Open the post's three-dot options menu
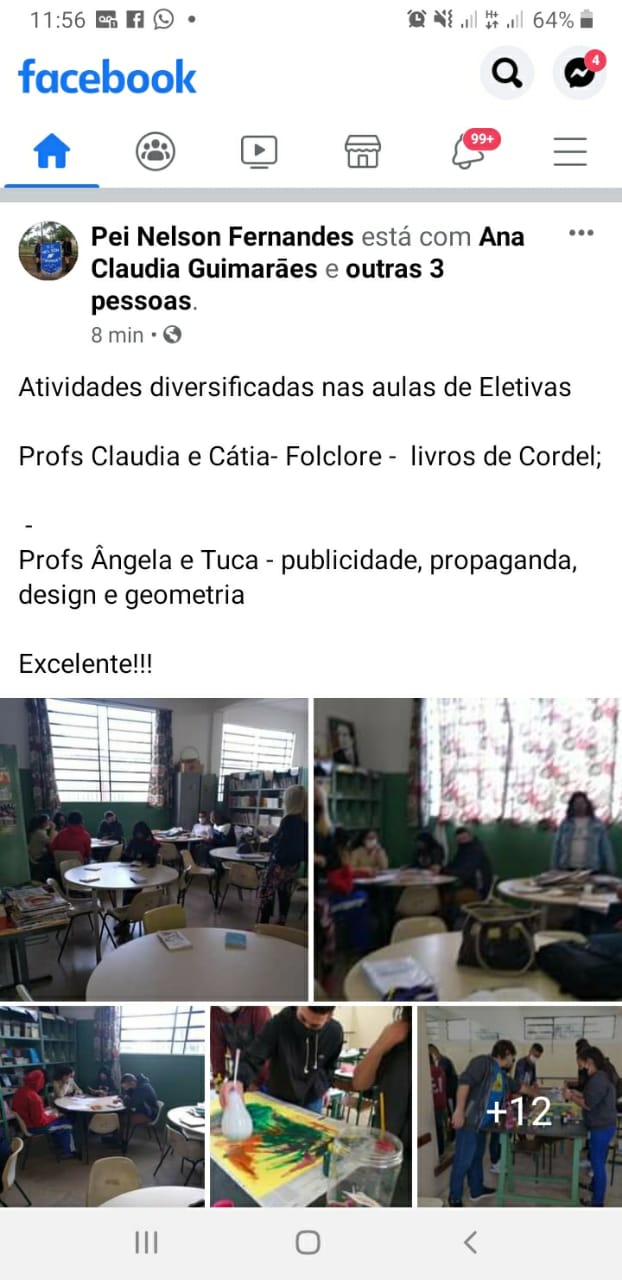Screen dimensions: 622x1280 (x=581, y=233)
